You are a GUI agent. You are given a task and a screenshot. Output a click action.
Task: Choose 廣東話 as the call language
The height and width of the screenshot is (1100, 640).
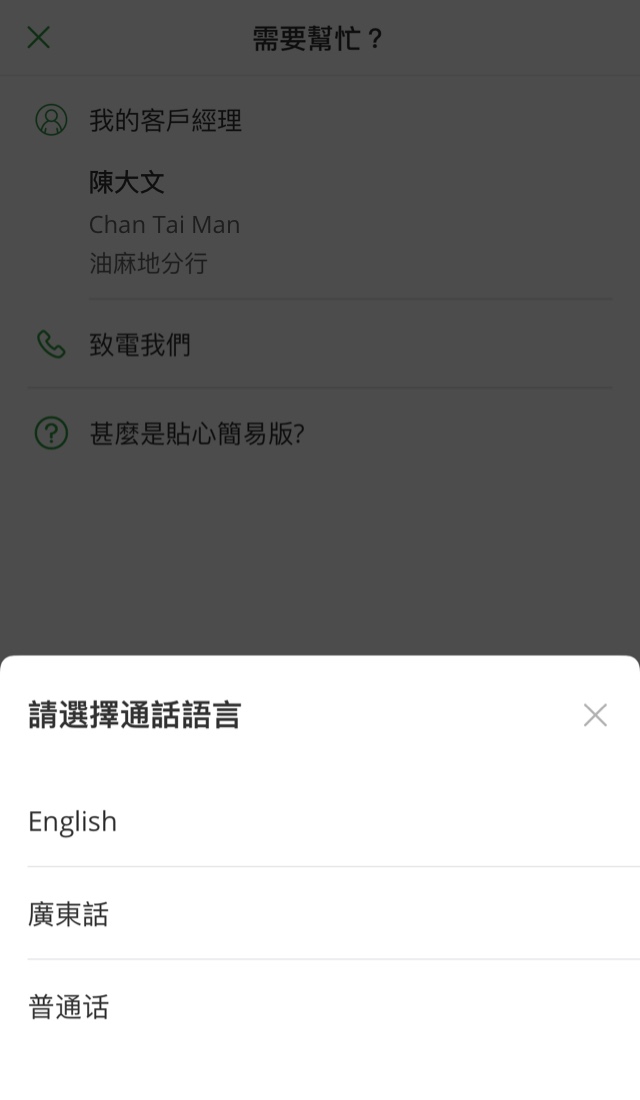320,913
